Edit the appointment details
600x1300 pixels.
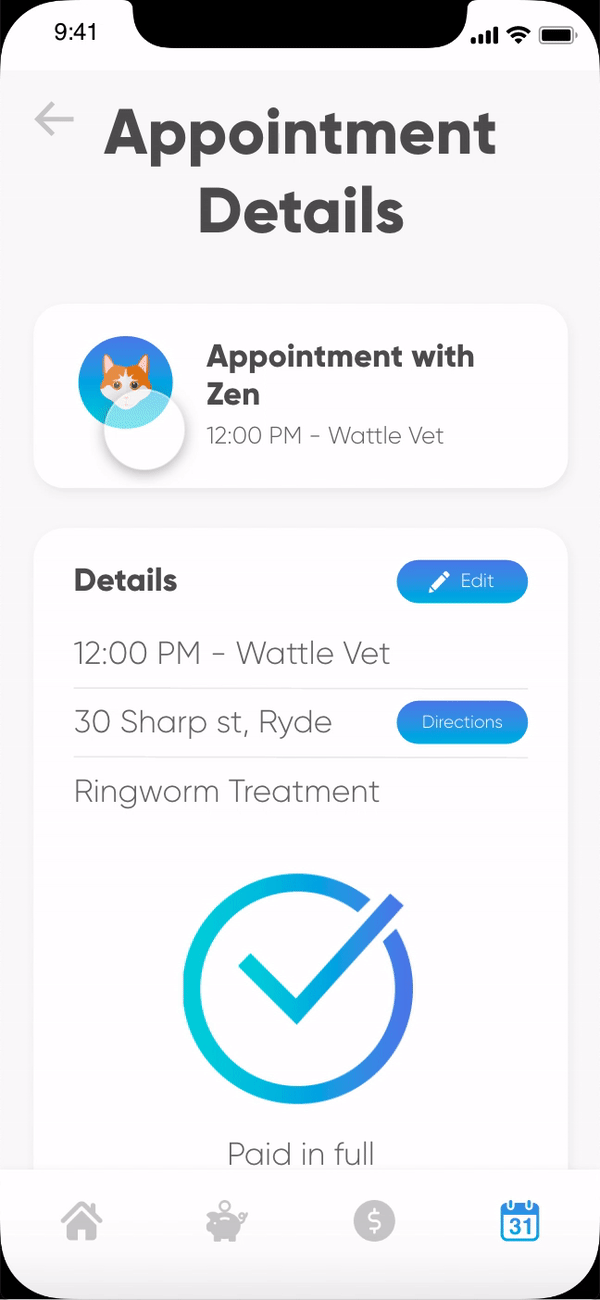pos(462,581)
